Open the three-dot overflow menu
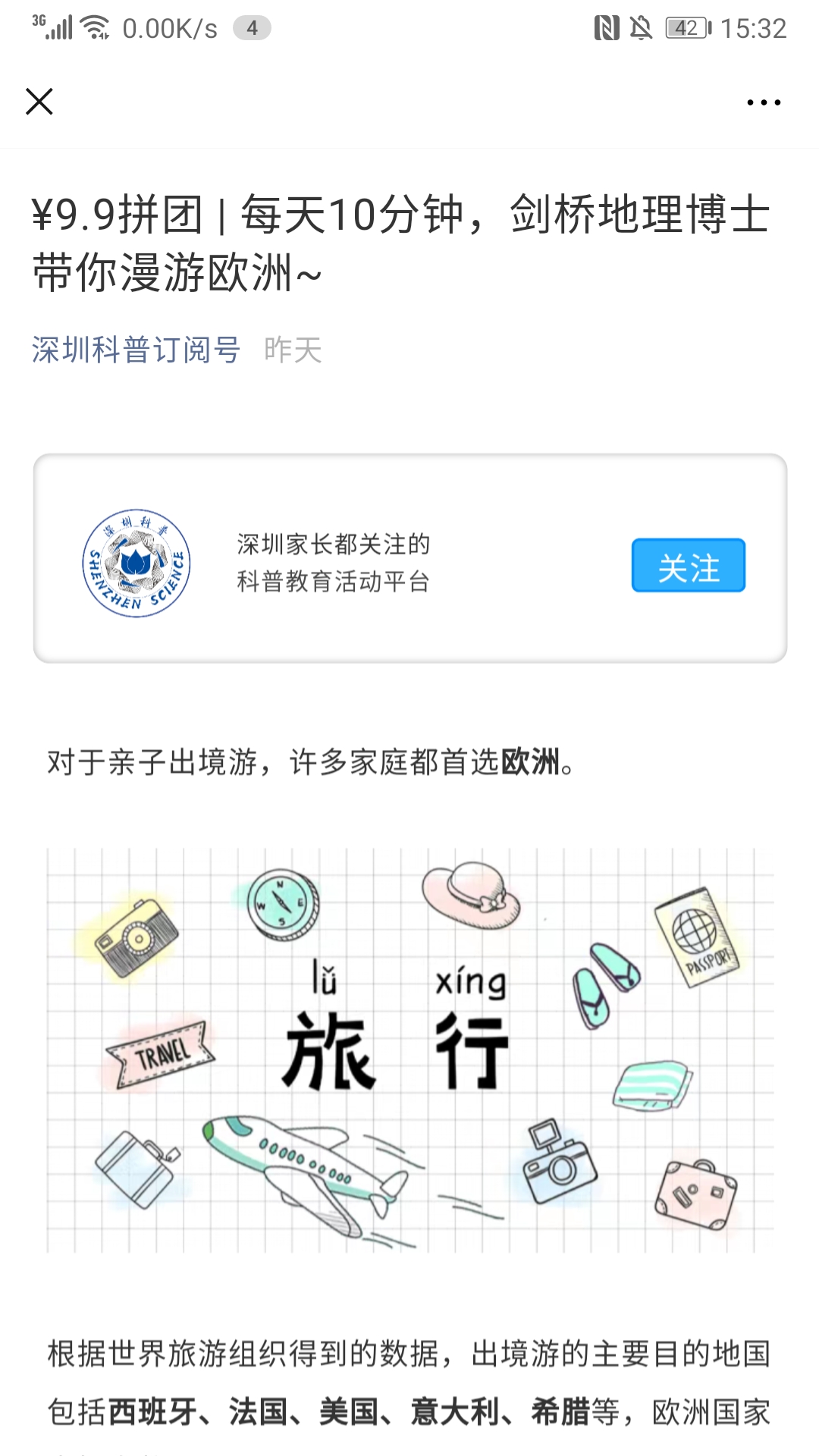The height and width of the screenshot is (1456, 819). coord(763,102)
